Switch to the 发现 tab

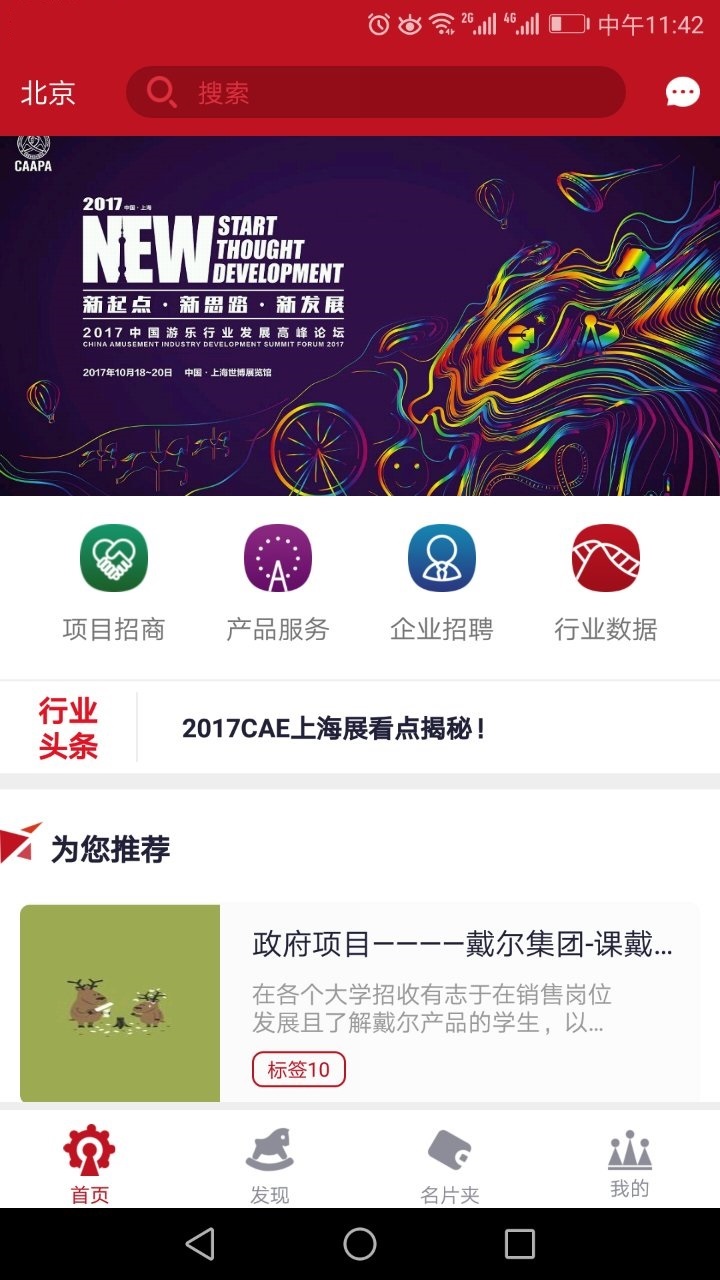click(x=270, y=1165)
